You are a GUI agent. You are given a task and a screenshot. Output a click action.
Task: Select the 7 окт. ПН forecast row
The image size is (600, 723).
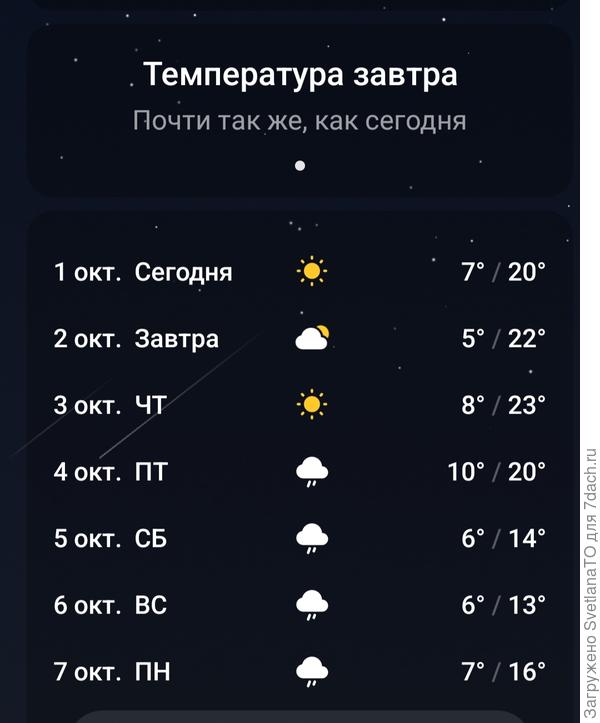[x=299, y=670]
